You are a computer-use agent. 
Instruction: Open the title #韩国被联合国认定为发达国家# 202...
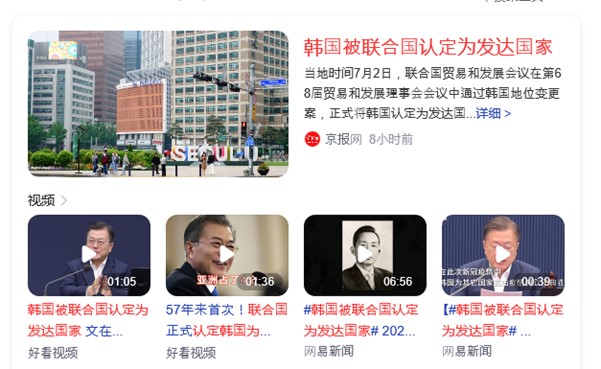(x=361, y=320)
